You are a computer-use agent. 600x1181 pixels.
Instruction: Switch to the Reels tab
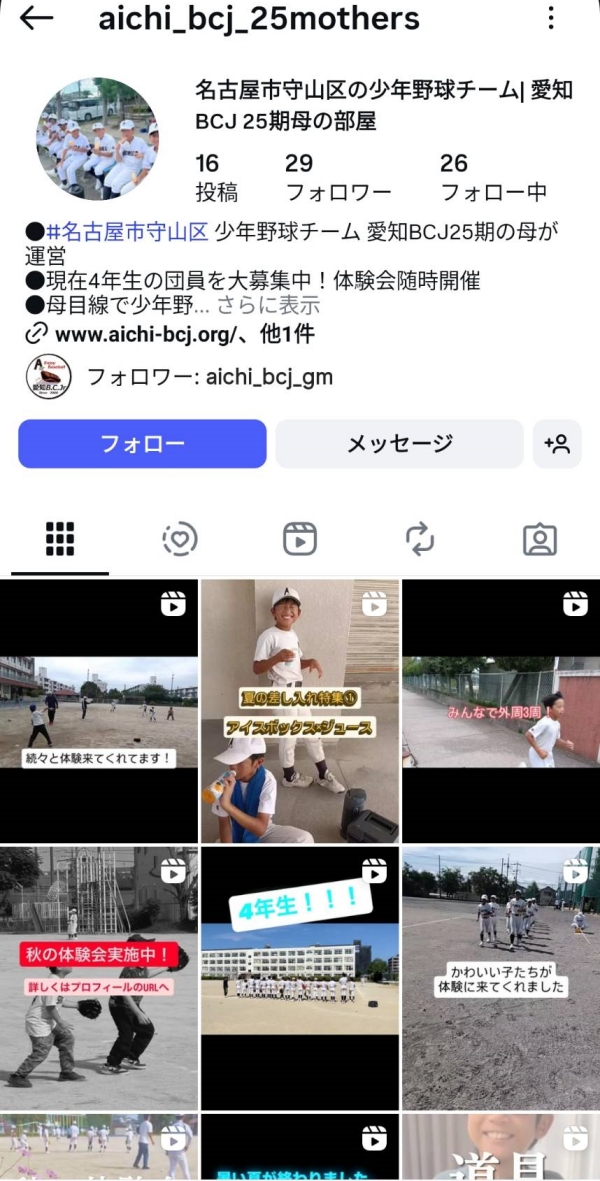pos(300,539)
